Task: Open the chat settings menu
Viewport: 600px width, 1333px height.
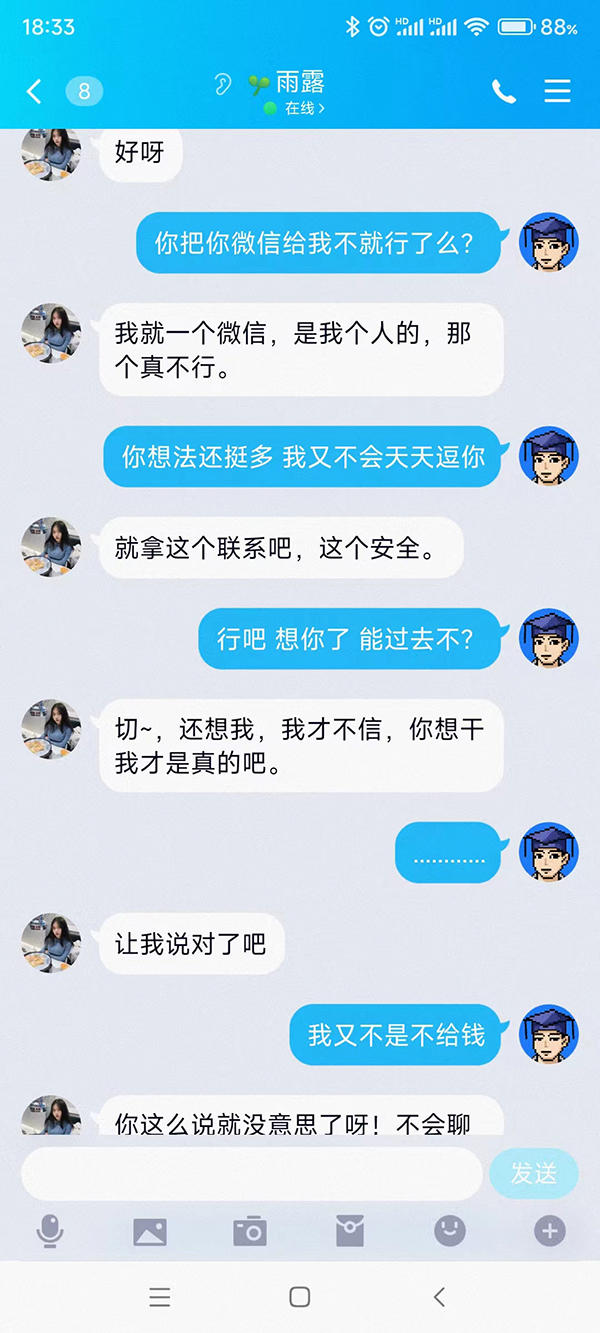Action: [557, 92]
